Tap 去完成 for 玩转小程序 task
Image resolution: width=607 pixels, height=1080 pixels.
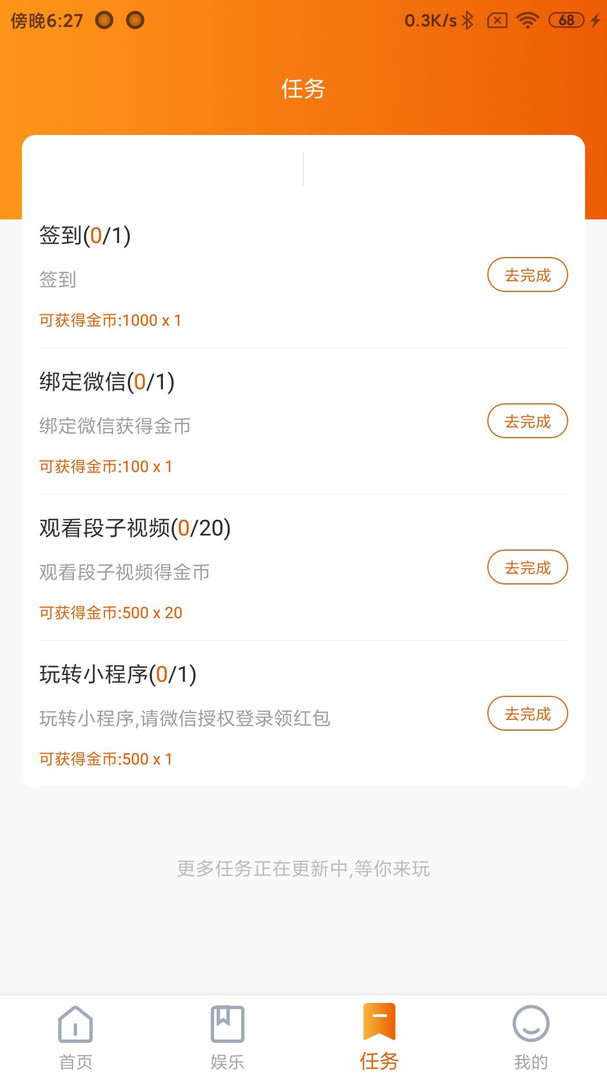click(527, 714)
